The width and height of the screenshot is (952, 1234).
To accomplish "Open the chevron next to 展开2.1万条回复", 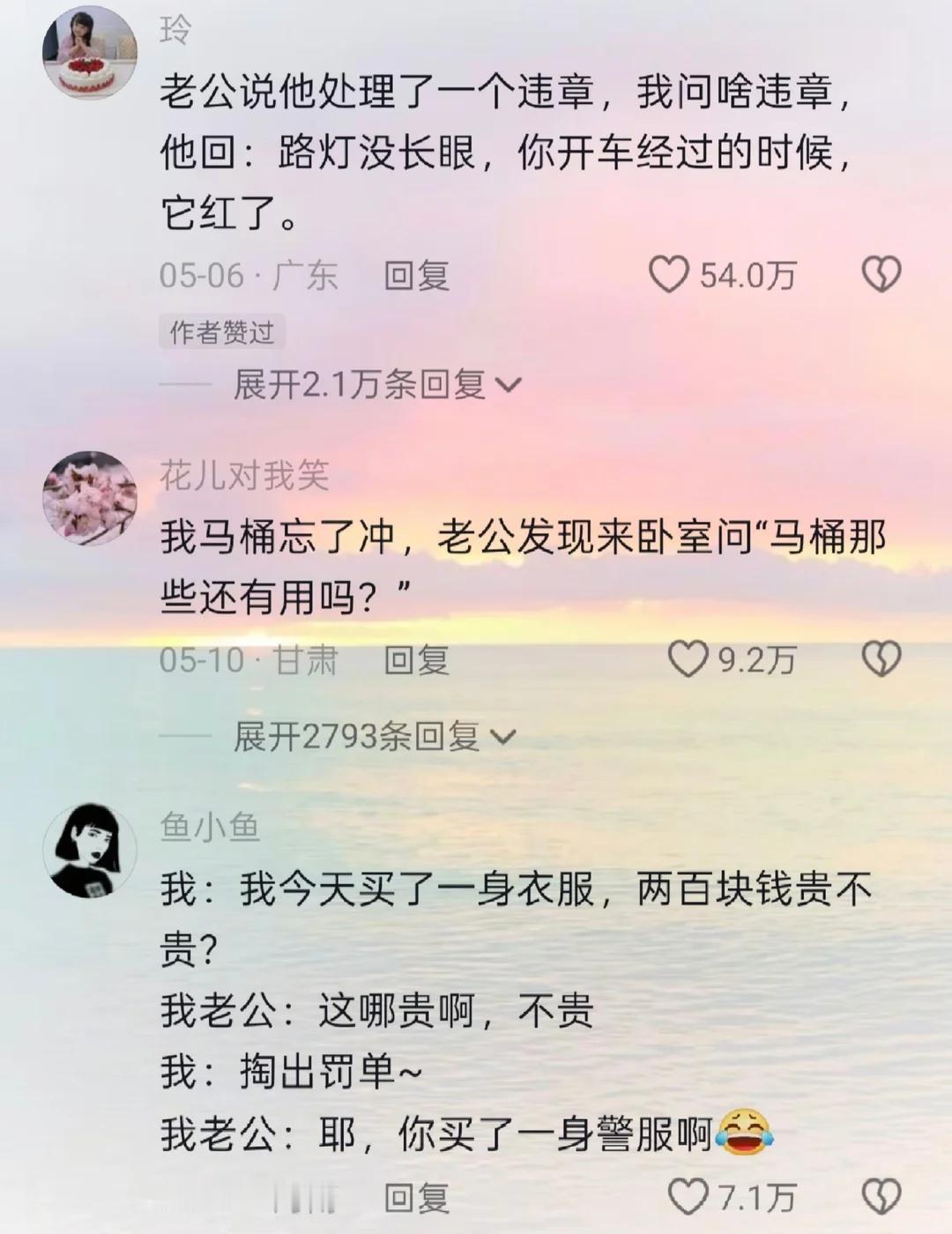I will point(509,385).
